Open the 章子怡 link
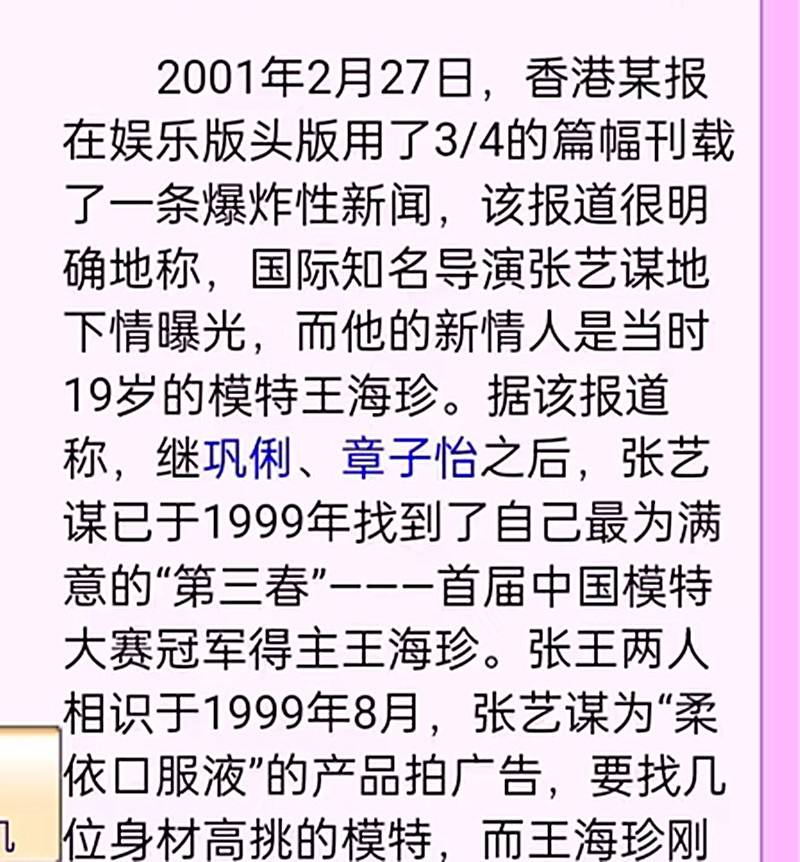The width and height of the screenshot is (800, 862). pos(408,460)
